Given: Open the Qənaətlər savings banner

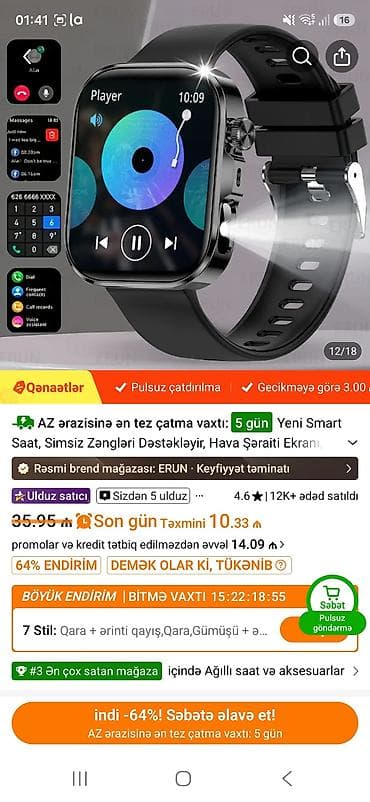Looking at the screenshot, I should click(49, 387).
